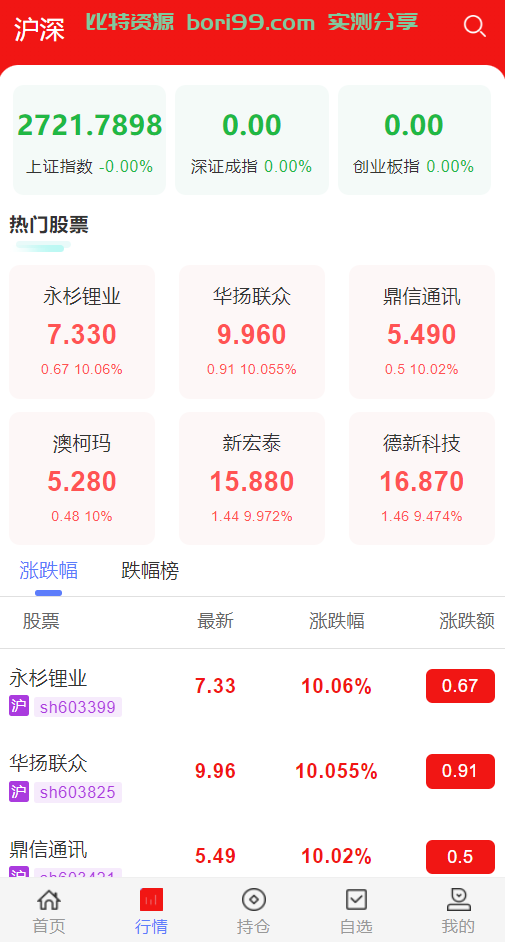Open hot stock card 新宏泰
Viewport: 505px width, 942px height.
(x=252, y=478)
